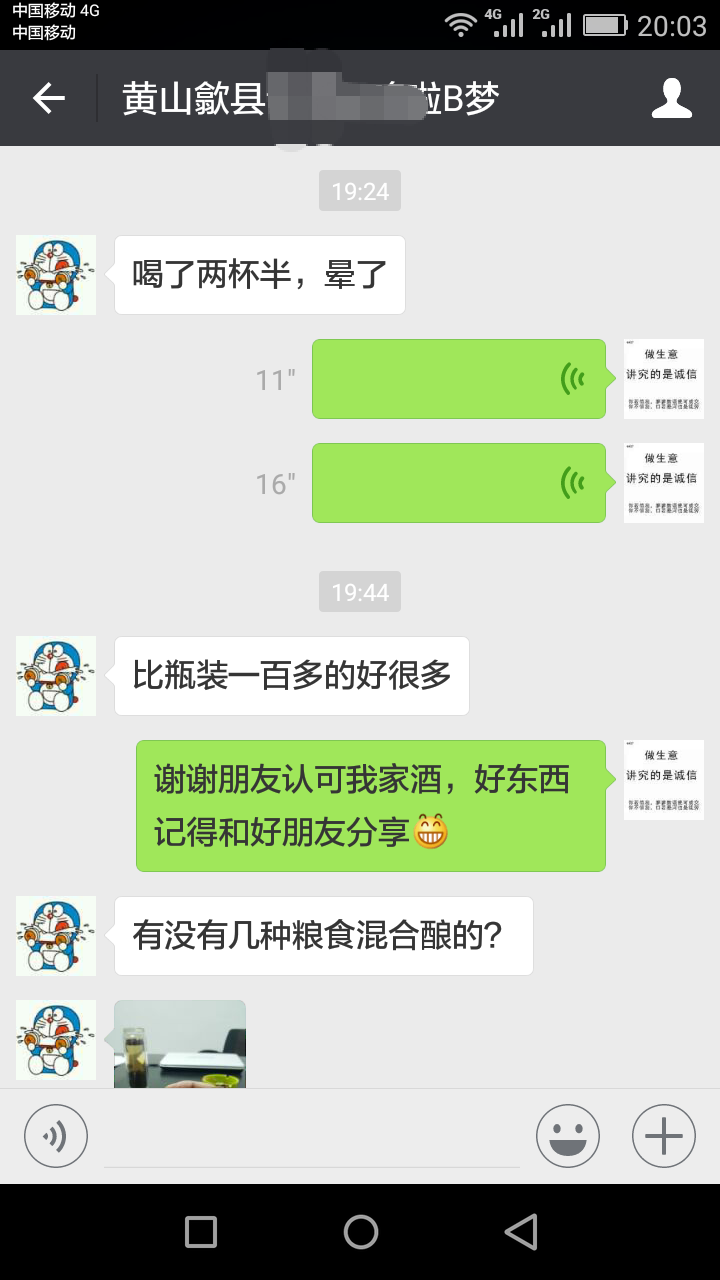Image resolution: width=720 pixels, height=1280 pixels.
Task: Switch to voice input mode
Action: point(56,1136)
